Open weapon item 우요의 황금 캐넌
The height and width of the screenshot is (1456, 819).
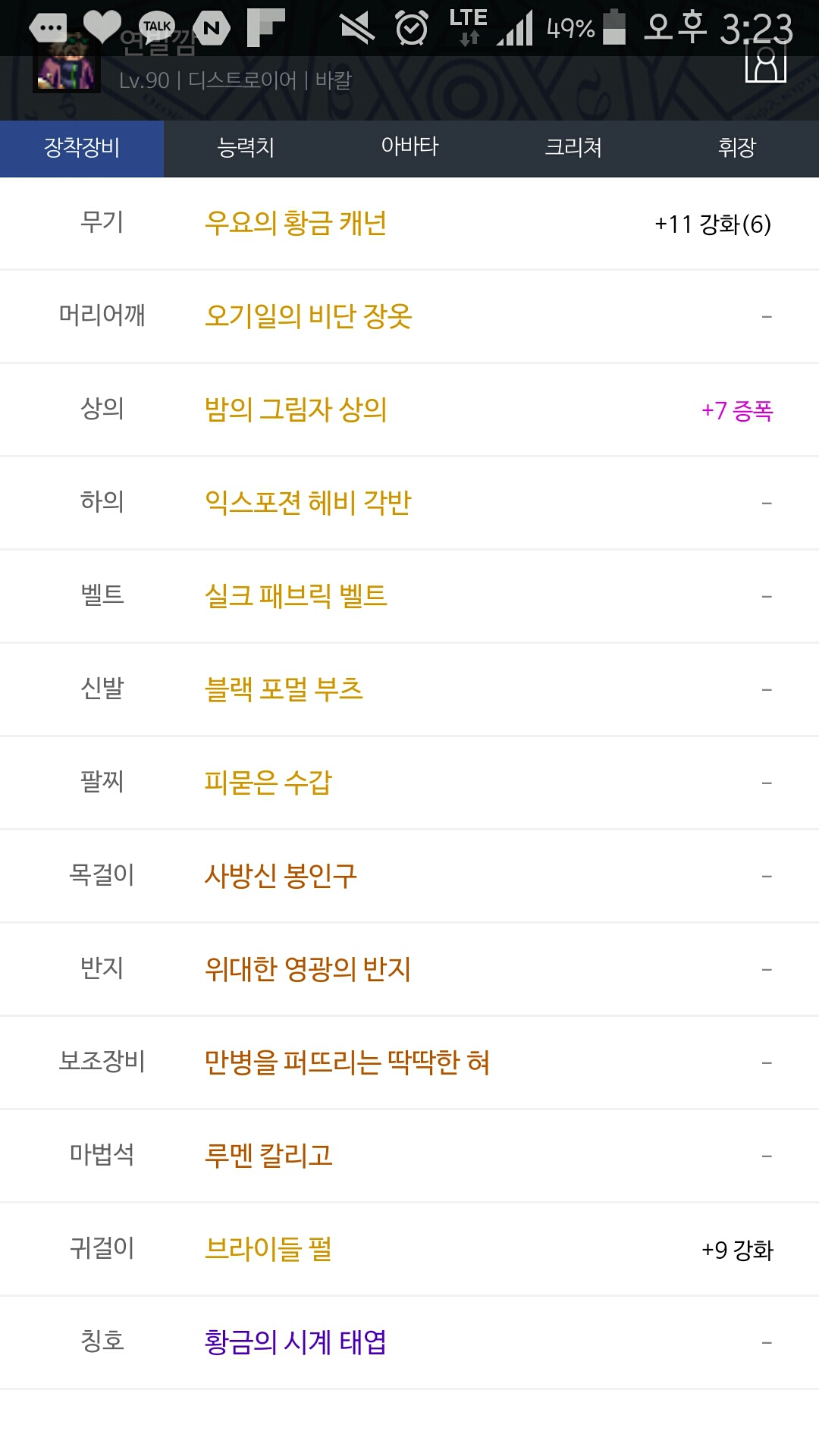296,224
